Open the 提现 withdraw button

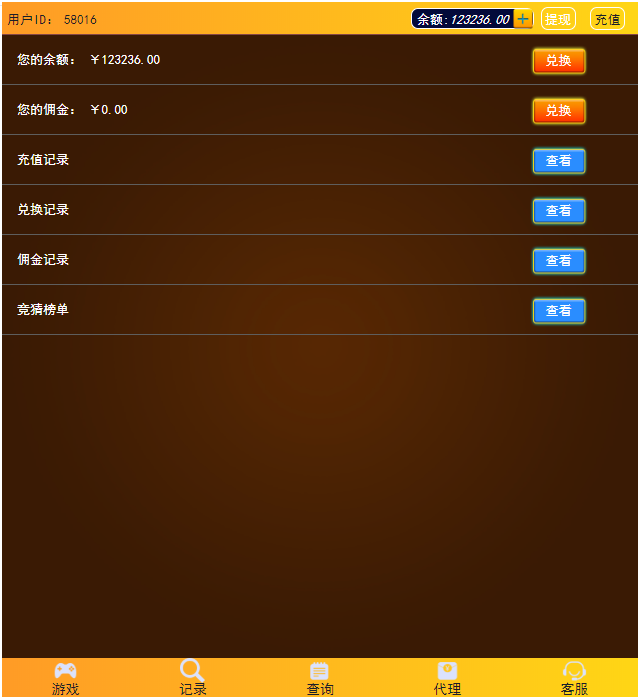558,19
